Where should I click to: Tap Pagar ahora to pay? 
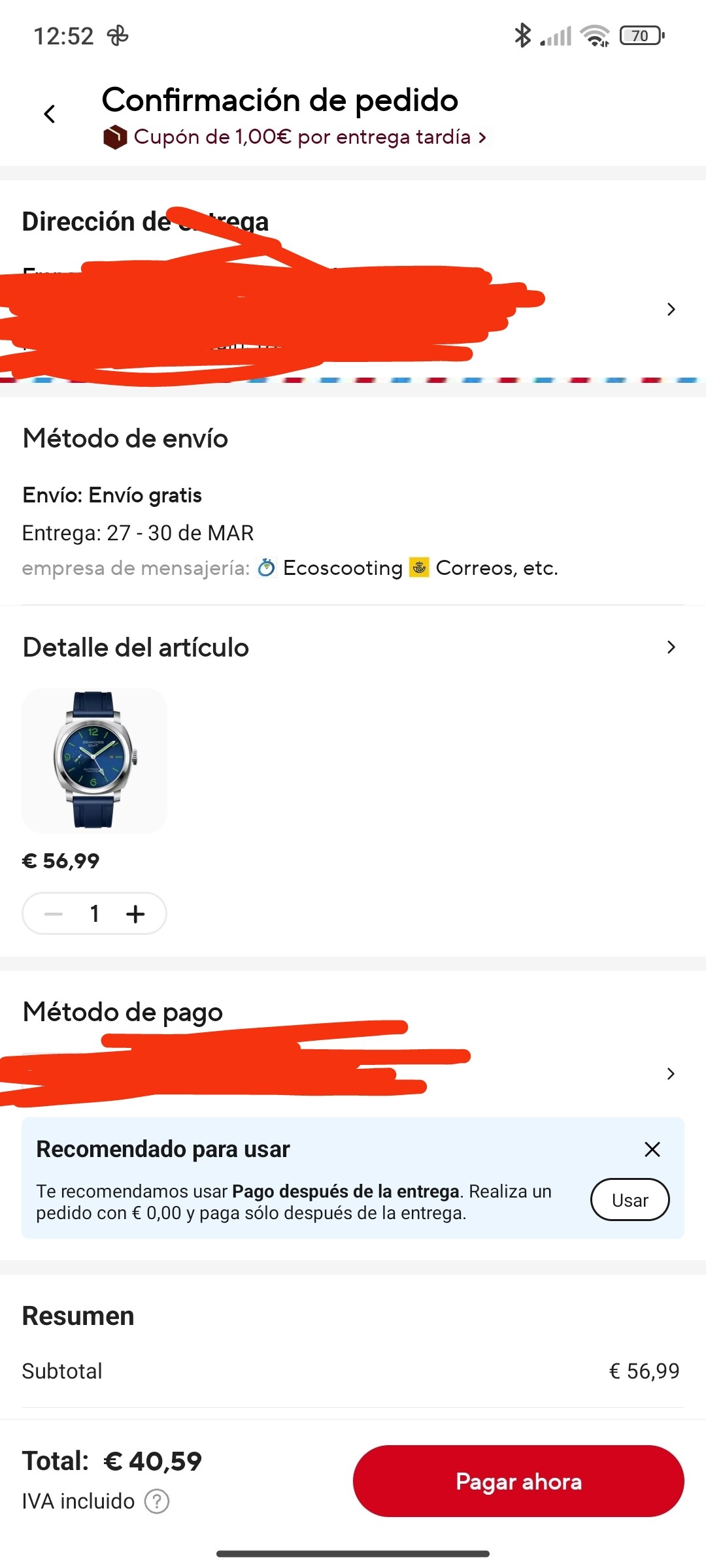point(518,1481)
